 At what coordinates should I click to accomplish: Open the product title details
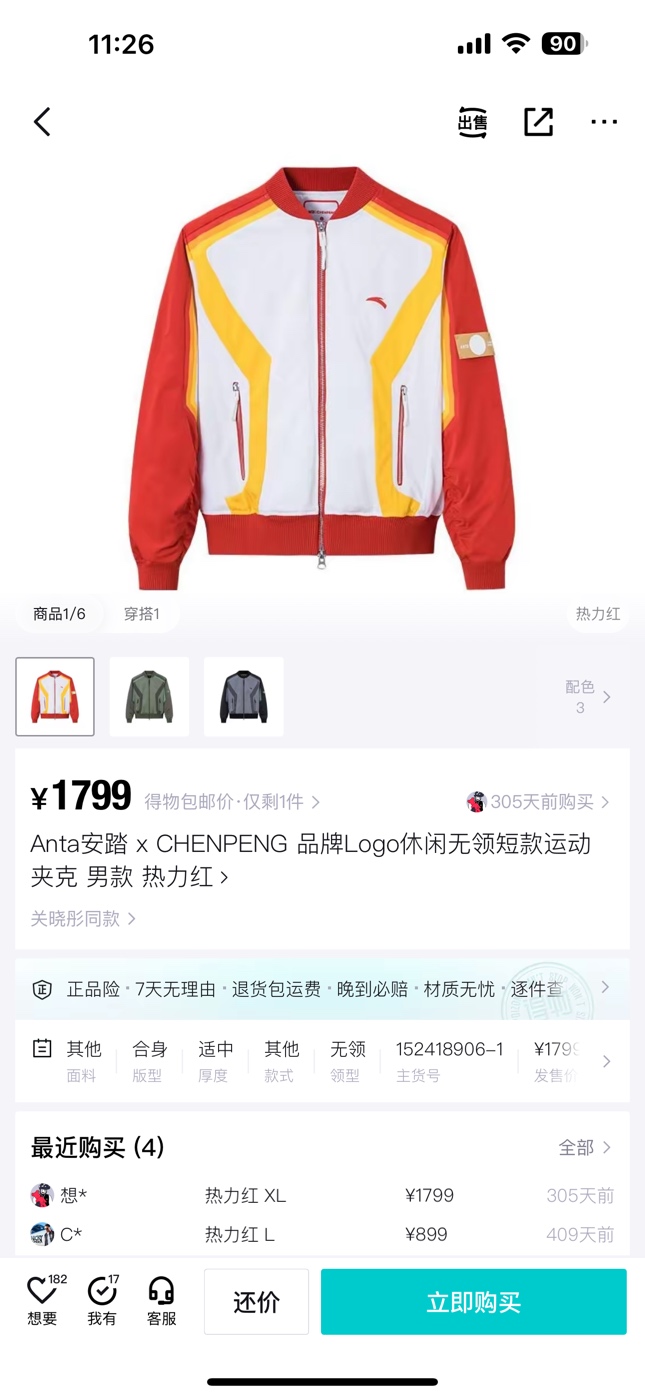310,860
